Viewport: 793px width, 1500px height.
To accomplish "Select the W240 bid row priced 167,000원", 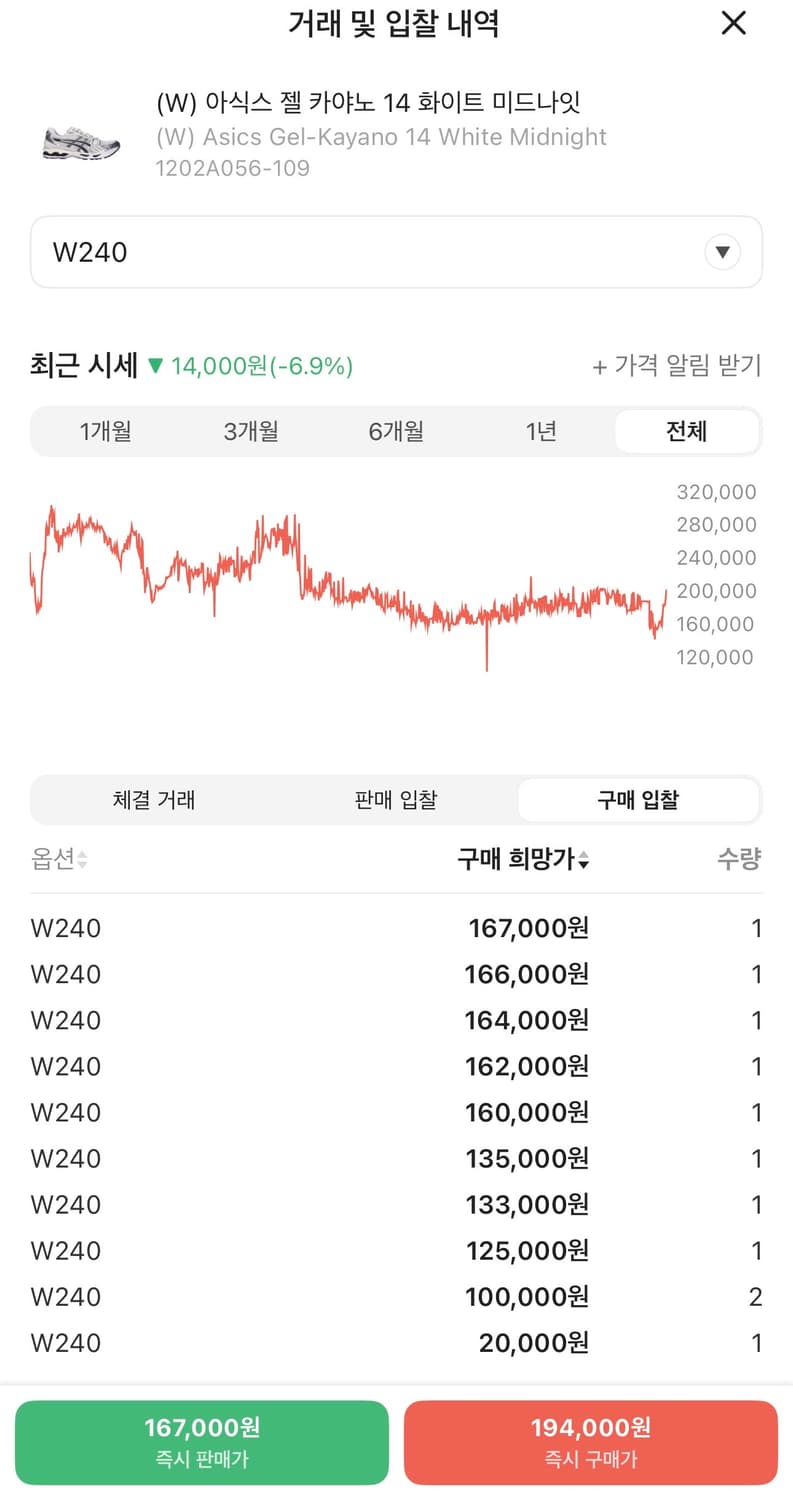I will point(395,928).
